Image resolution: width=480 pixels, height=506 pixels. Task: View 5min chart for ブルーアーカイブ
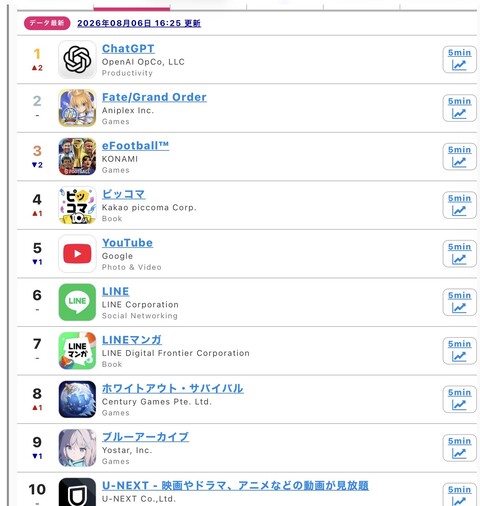pos(459,448)
